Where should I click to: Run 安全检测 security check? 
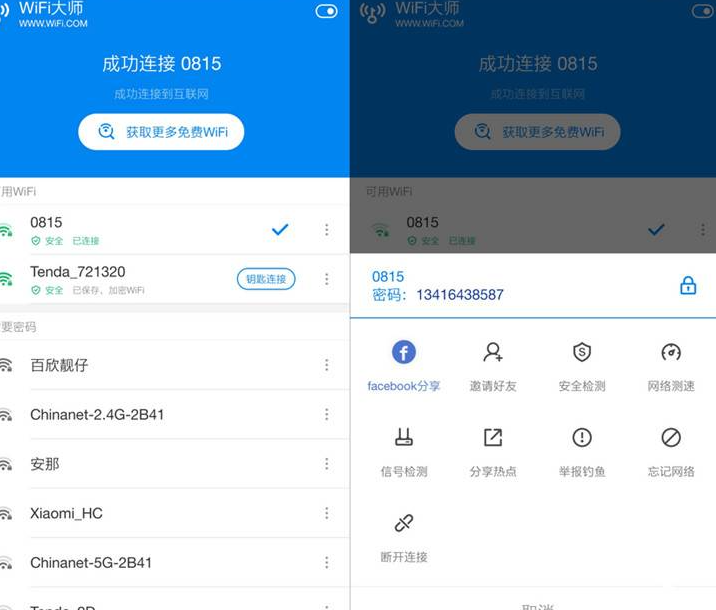(582, 365)
